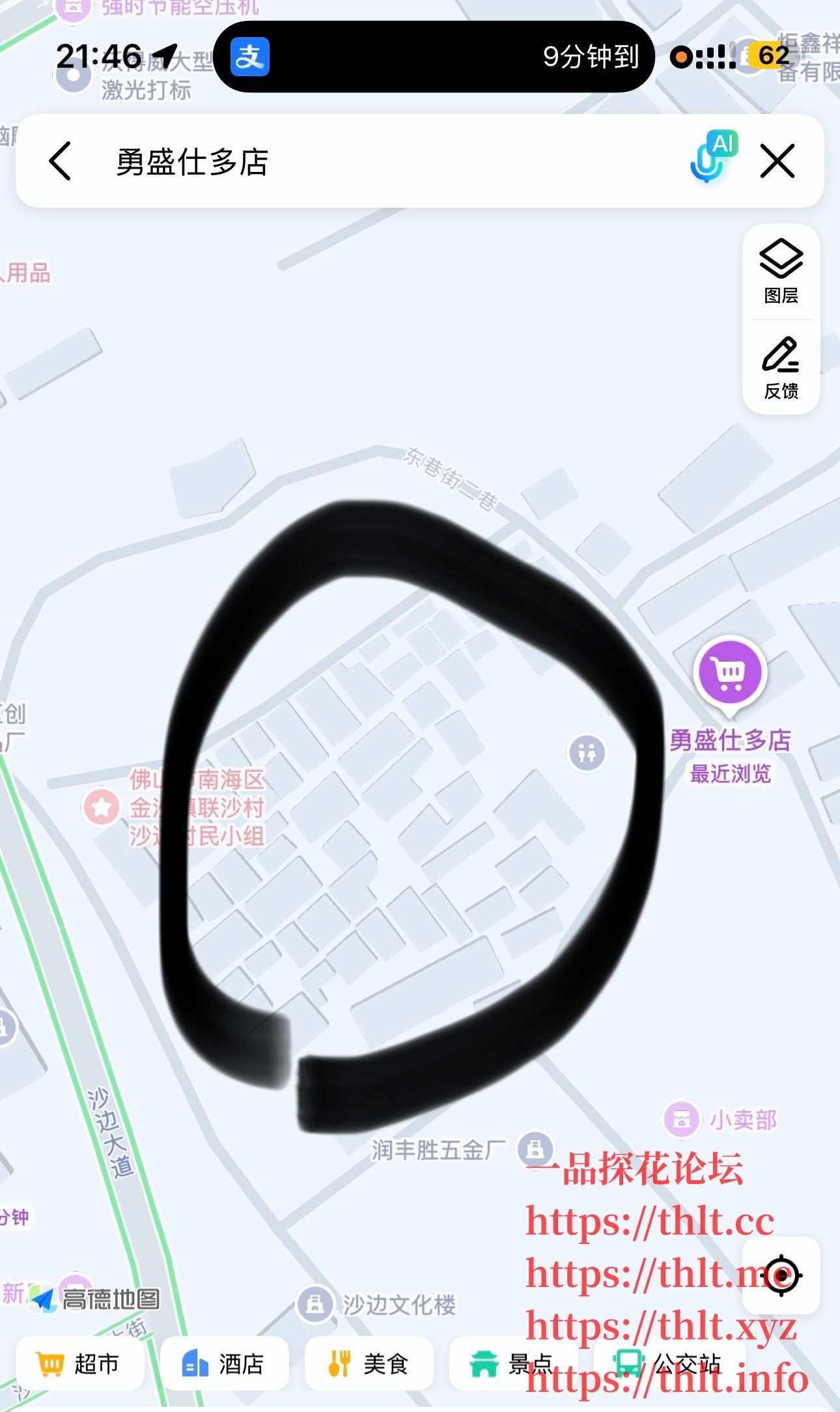Open the 图层 map layers panel
840x1412 pixels.
[x=781, y=271]
